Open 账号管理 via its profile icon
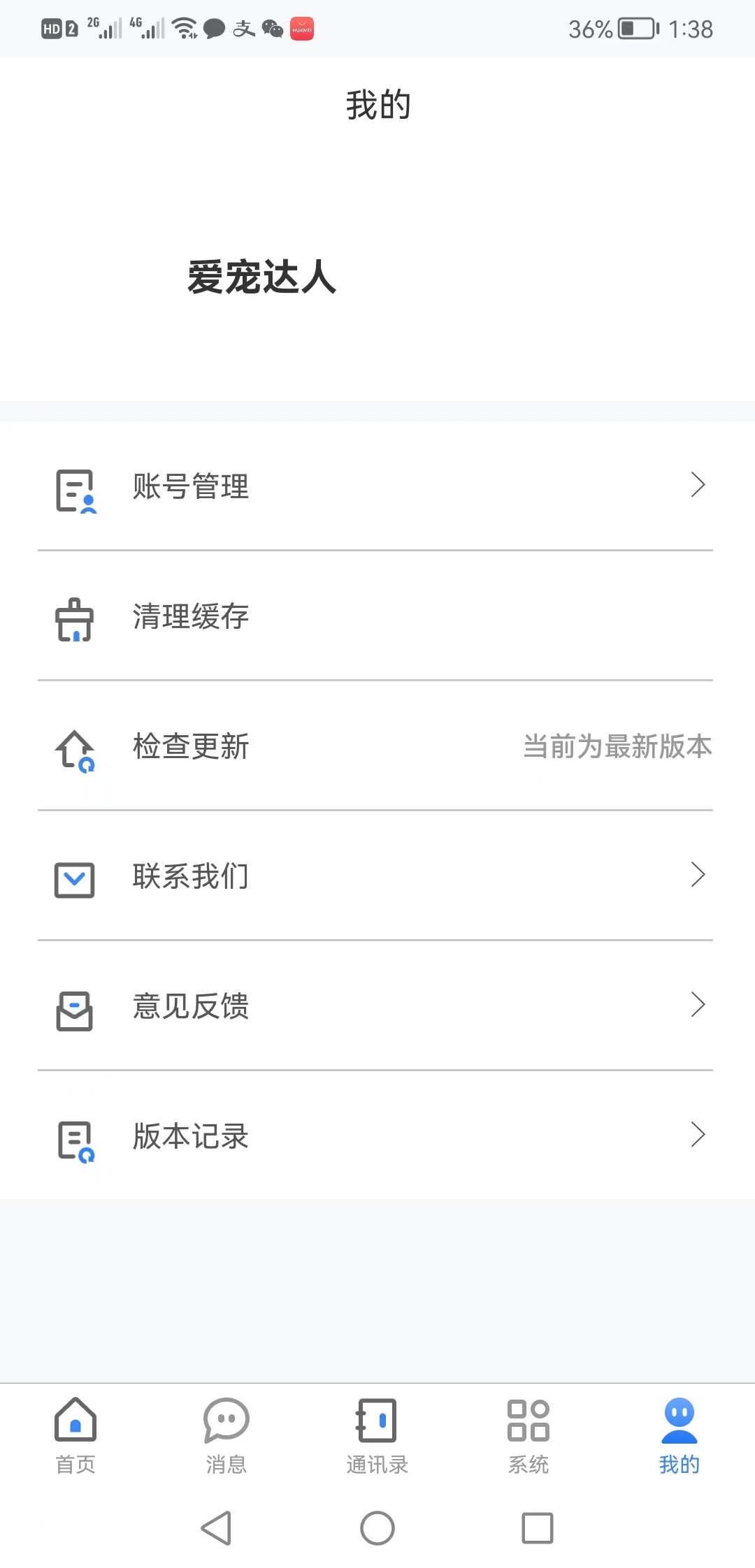Image resolution: width=755 pixels, height=1568 pixels. coord(73,488)
